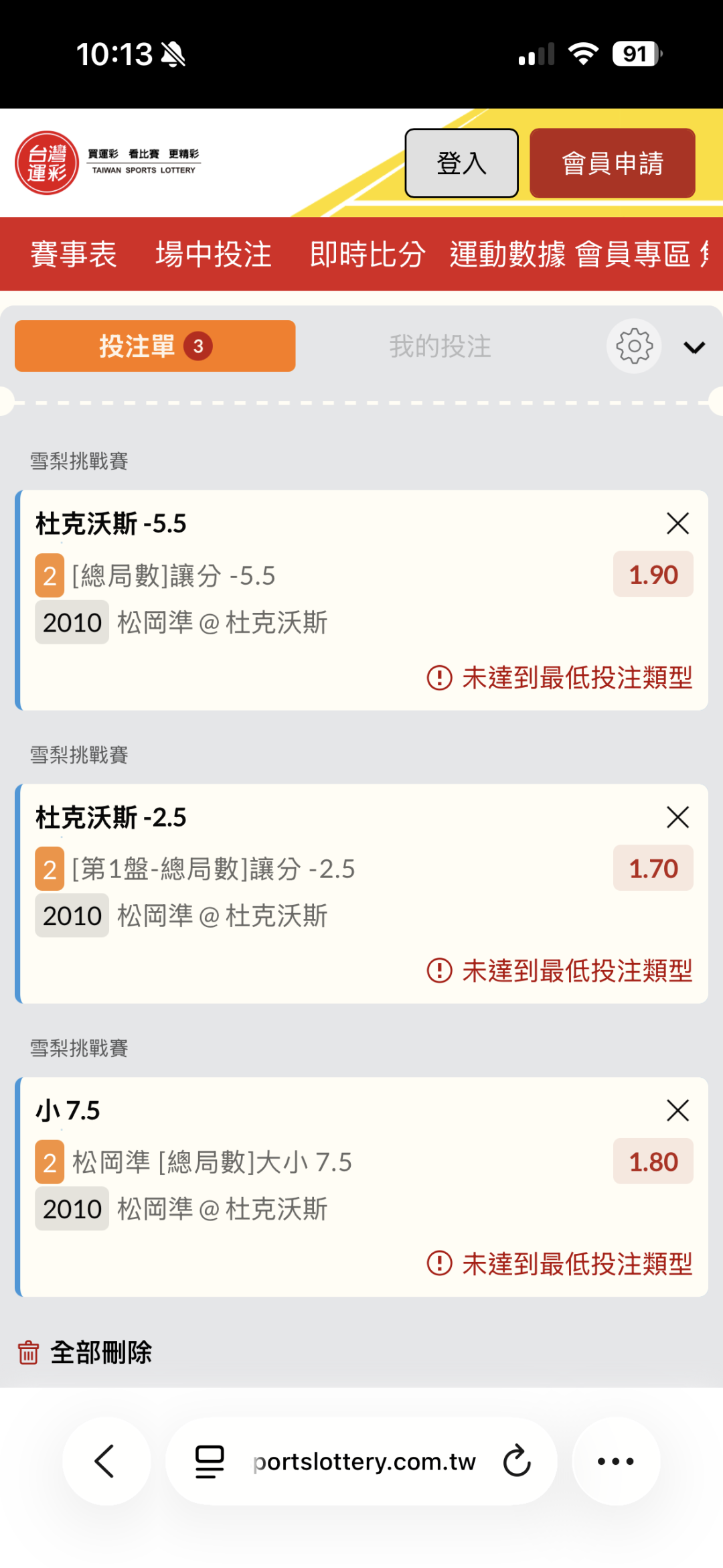Delete all bets with 全部刪除
The height and width of the screenshot is (1568, 723).
click(x=86, y=1352)
